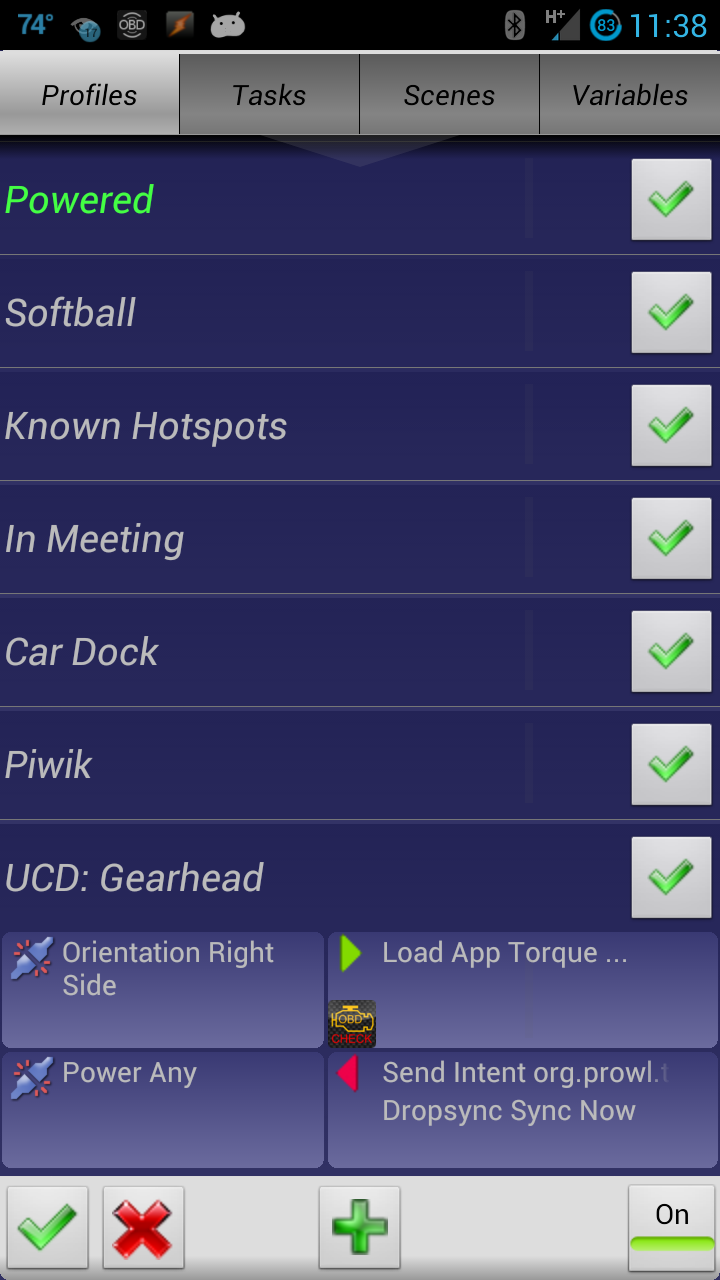Expand the Piwik profile row
The image size is (720, 1280).
pyautogui.click(x=310, y=765)
